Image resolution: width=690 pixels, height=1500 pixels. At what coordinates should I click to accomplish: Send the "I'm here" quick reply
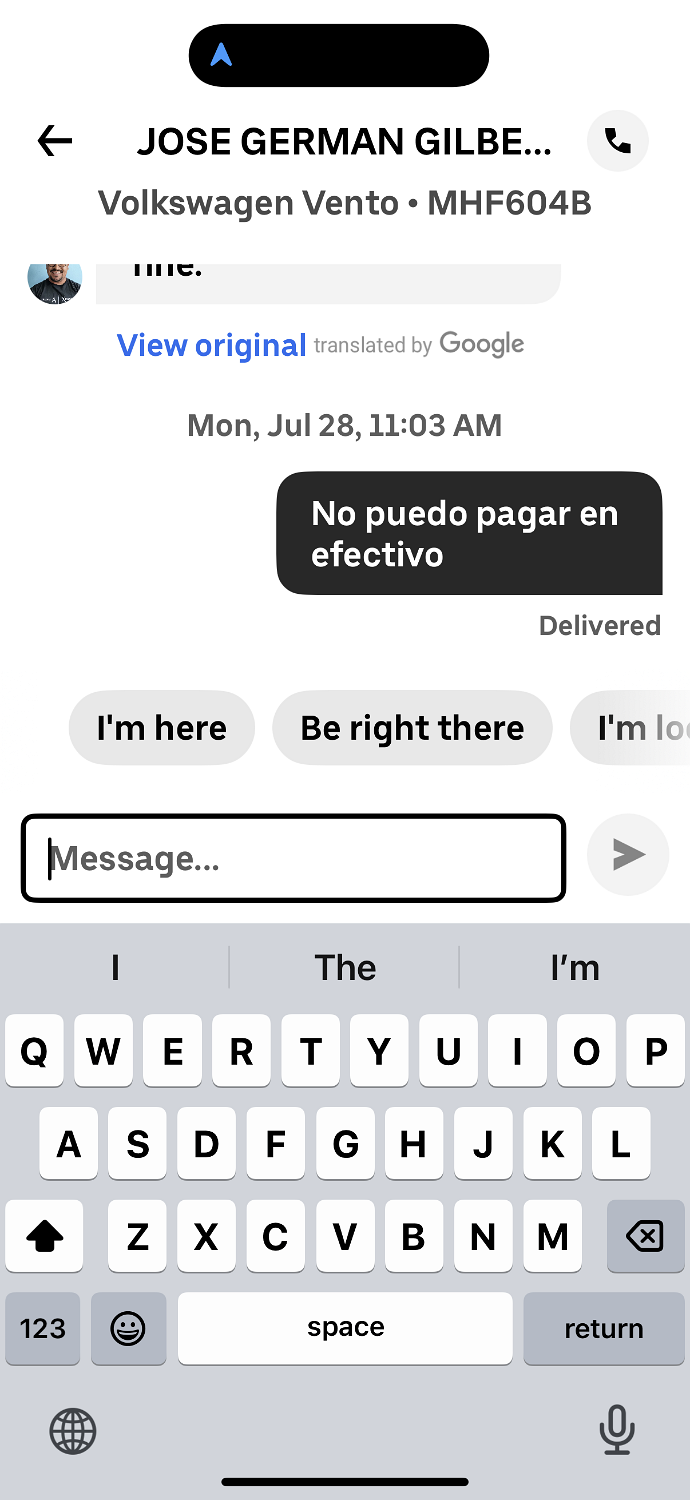point(161,728)
